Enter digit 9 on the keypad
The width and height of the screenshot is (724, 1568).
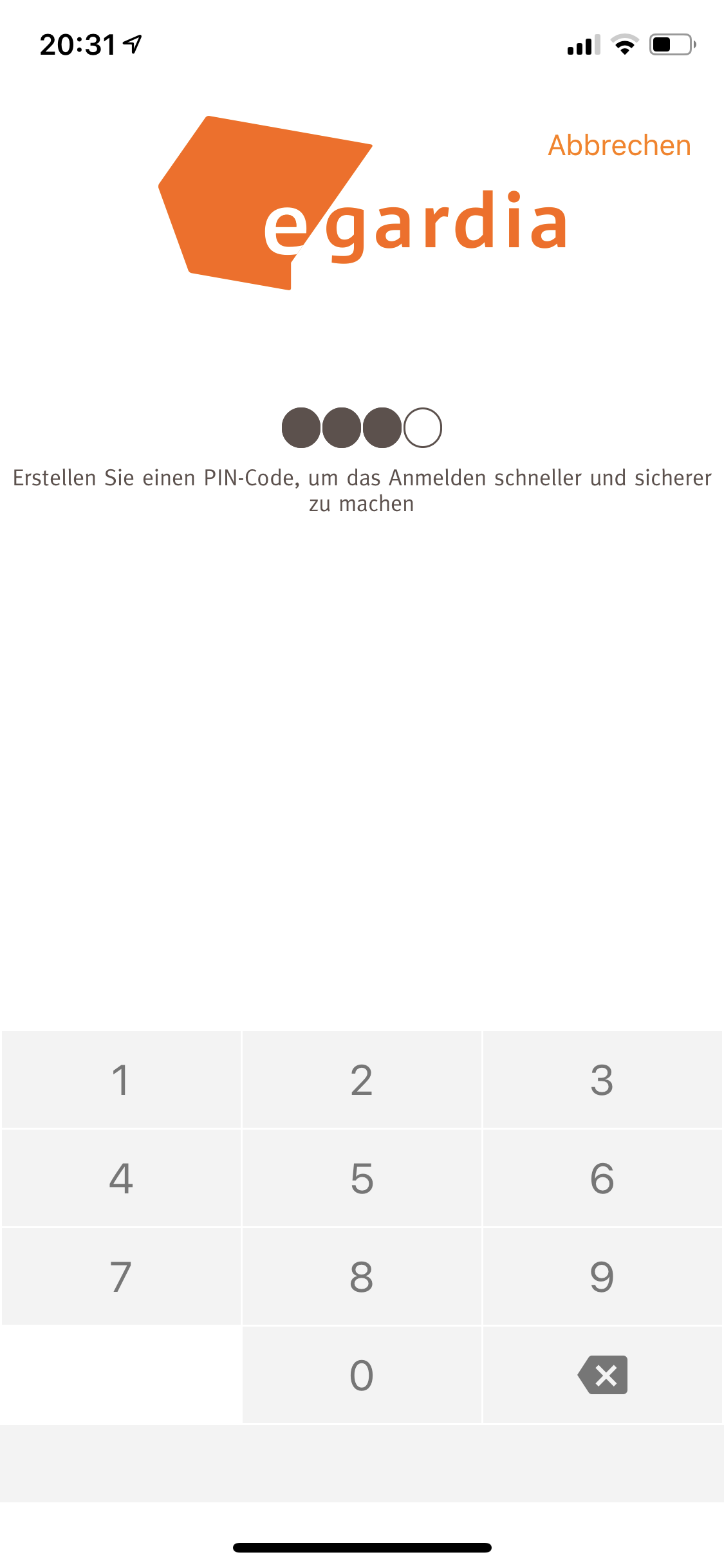[x=602, y=1276]
